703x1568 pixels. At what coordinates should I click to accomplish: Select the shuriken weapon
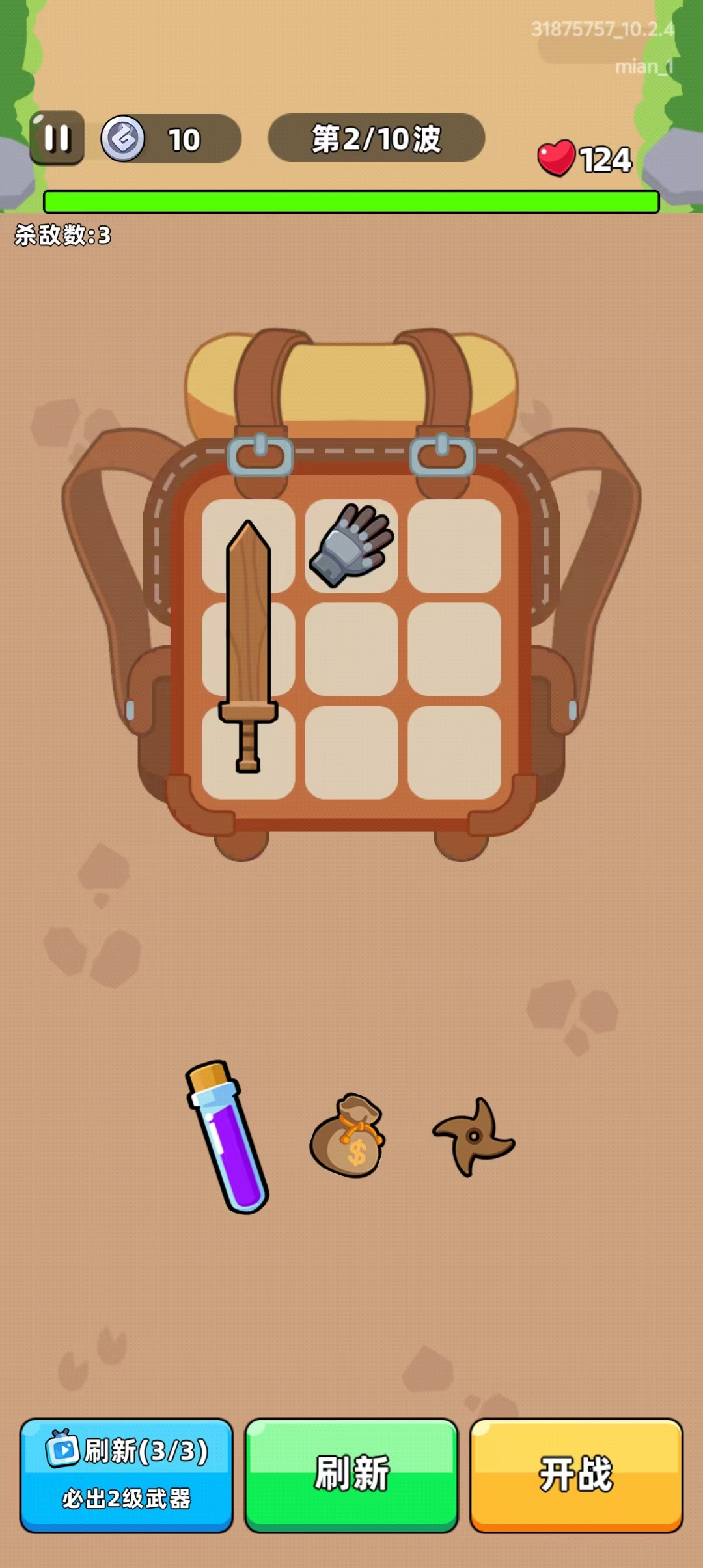(x=474, y=1137)
